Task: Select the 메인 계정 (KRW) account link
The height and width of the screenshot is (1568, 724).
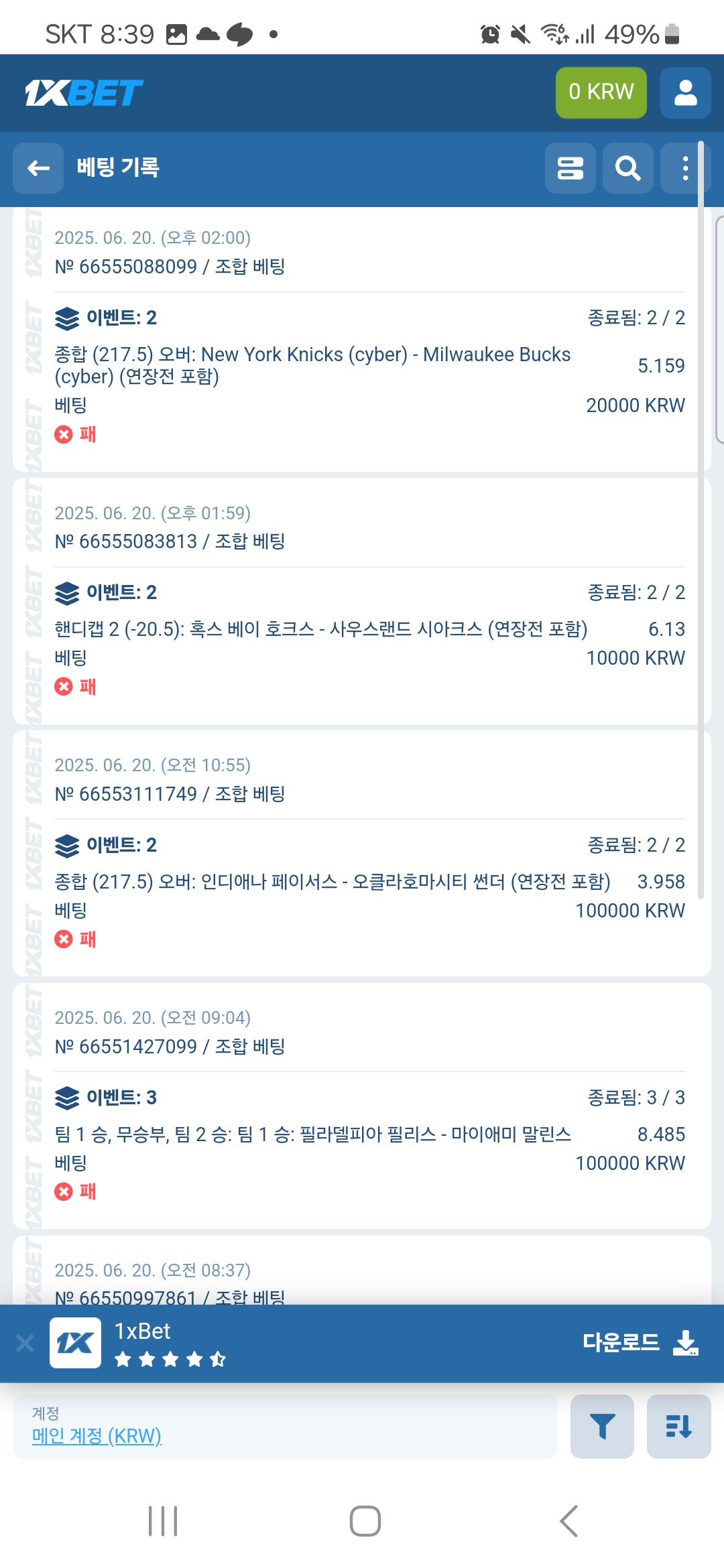Action: click(x=97, y=1435)
